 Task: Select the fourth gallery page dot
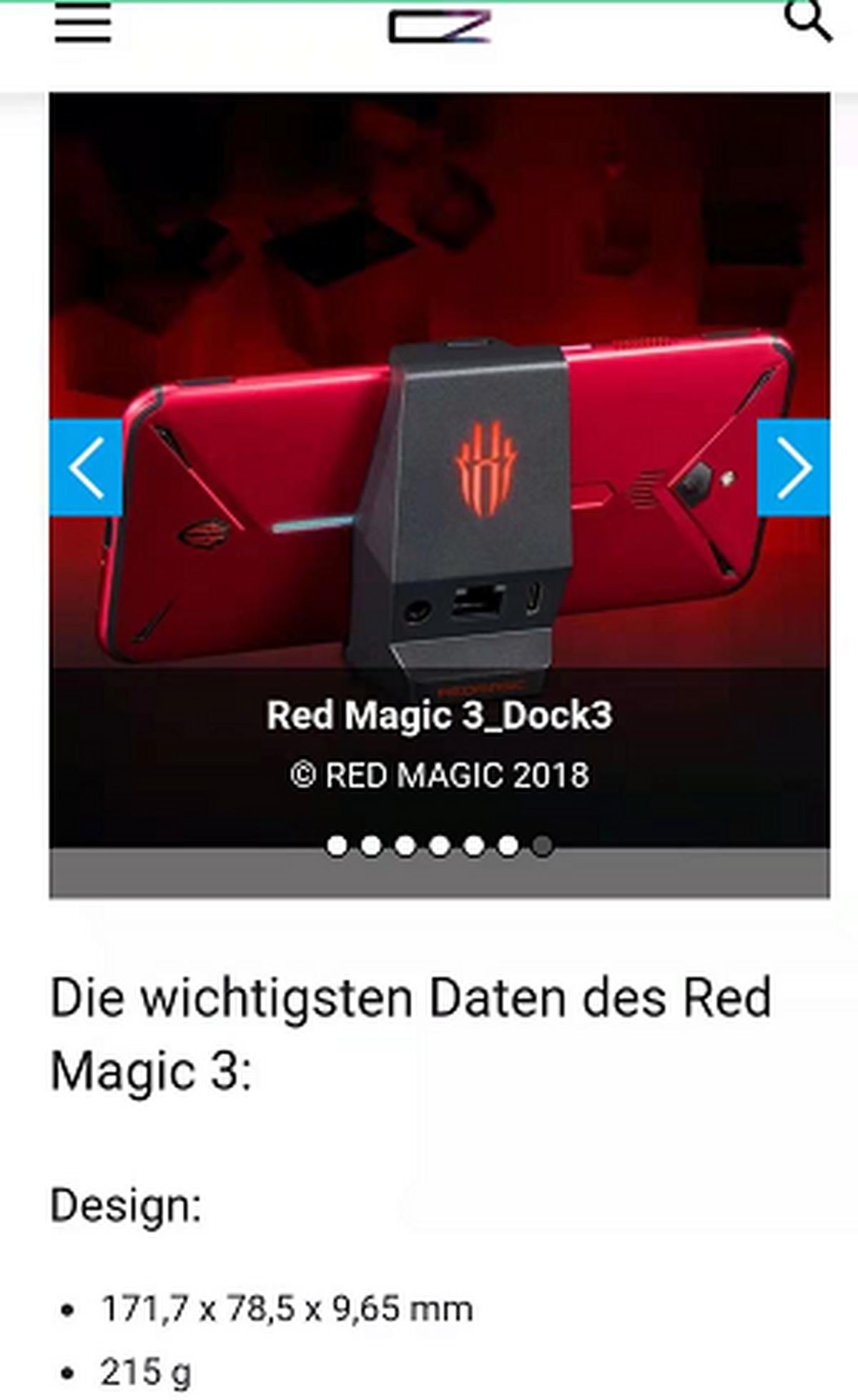click(440, 845)
